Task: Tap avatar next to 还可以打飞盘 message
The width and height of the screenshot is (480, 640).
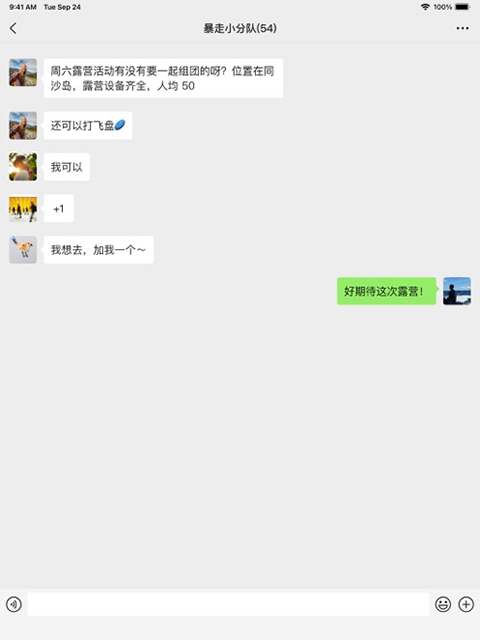Action: coord(23,126)
